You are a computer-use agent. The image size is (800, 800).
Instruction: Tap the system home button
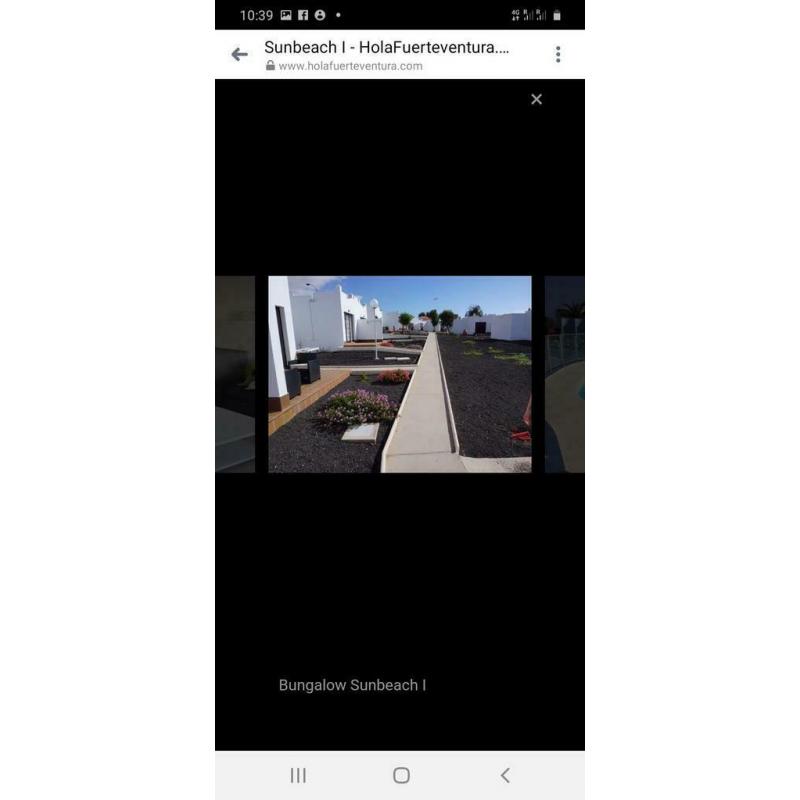[x=401, y=775]
